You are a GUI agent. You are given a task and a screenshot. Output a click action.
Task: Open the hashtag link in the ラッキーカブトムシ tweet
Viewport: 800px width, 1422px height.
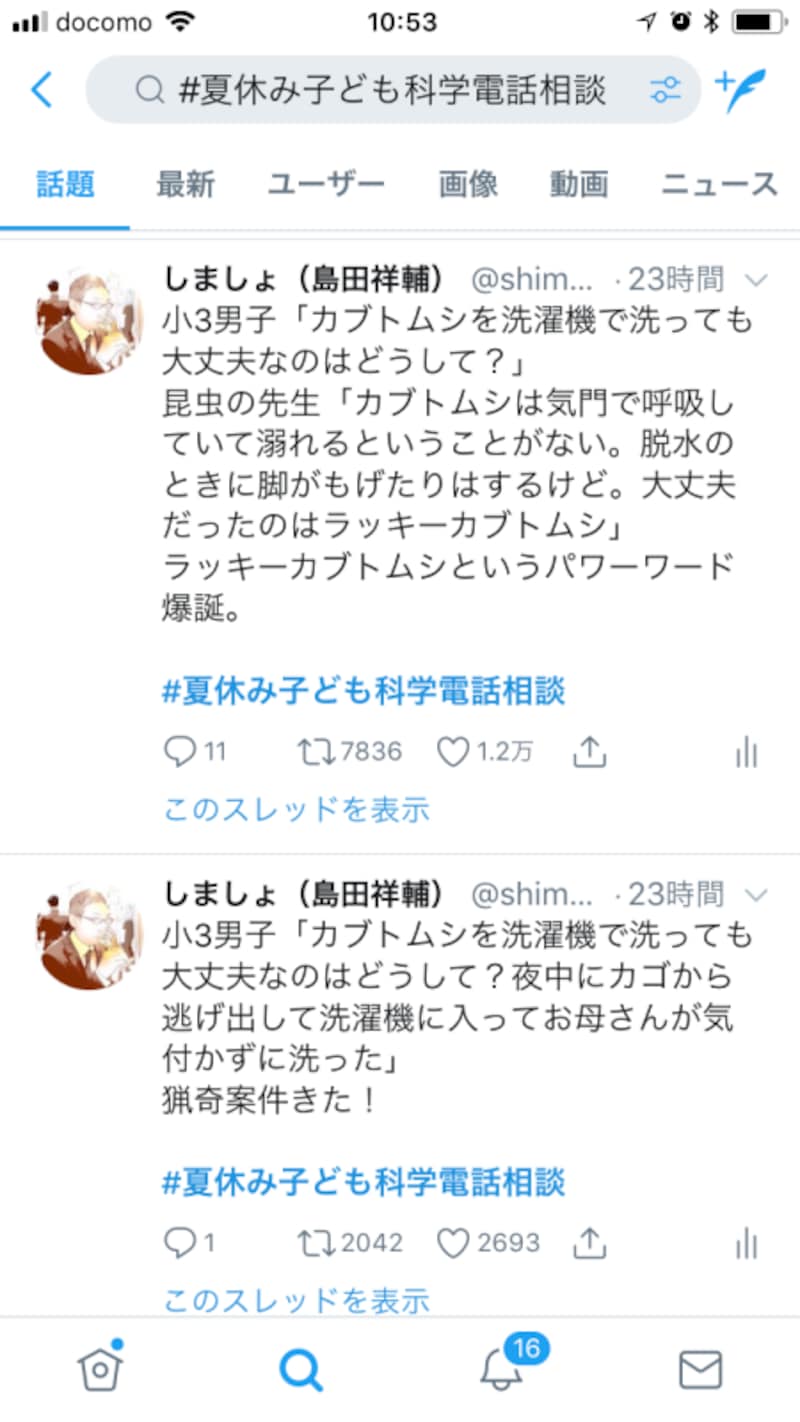pos(364,691)
